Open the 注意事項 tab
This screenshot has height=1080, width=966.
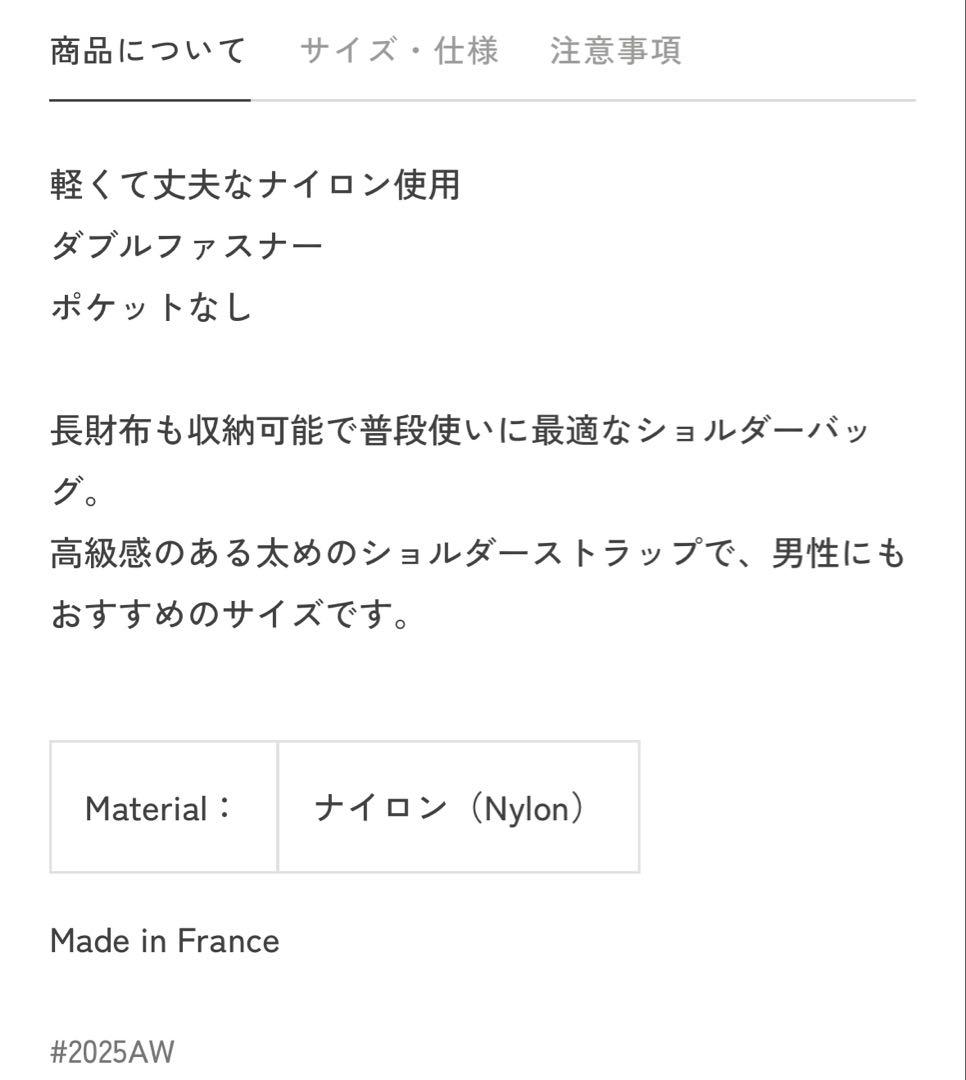point(613,50)
